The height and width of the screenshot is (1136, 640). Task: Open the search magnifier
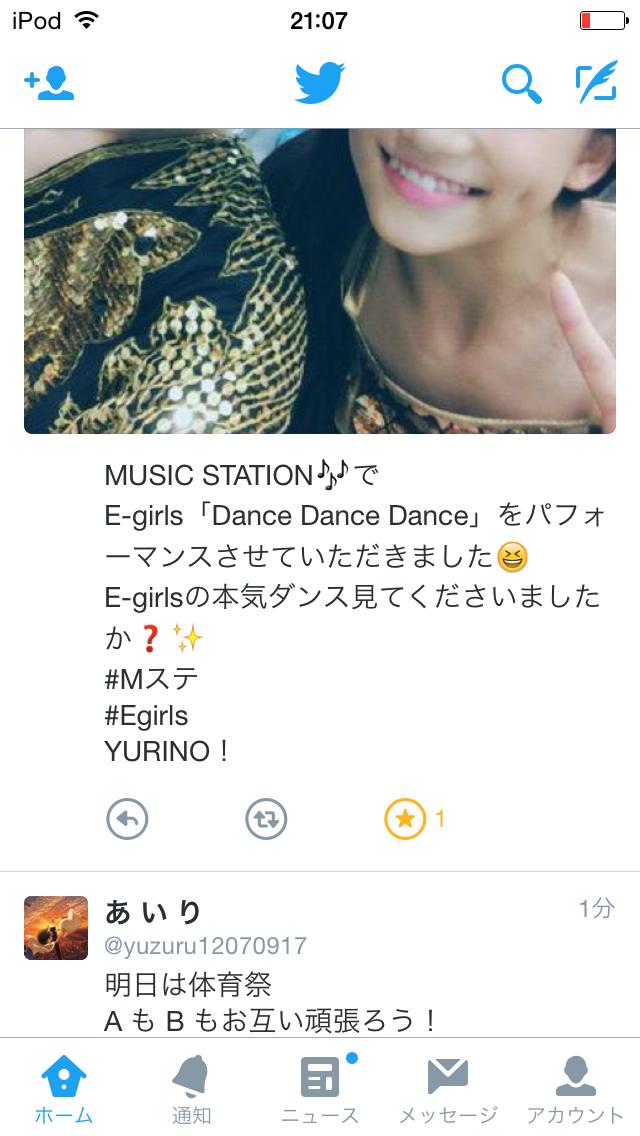pos(521,84)
